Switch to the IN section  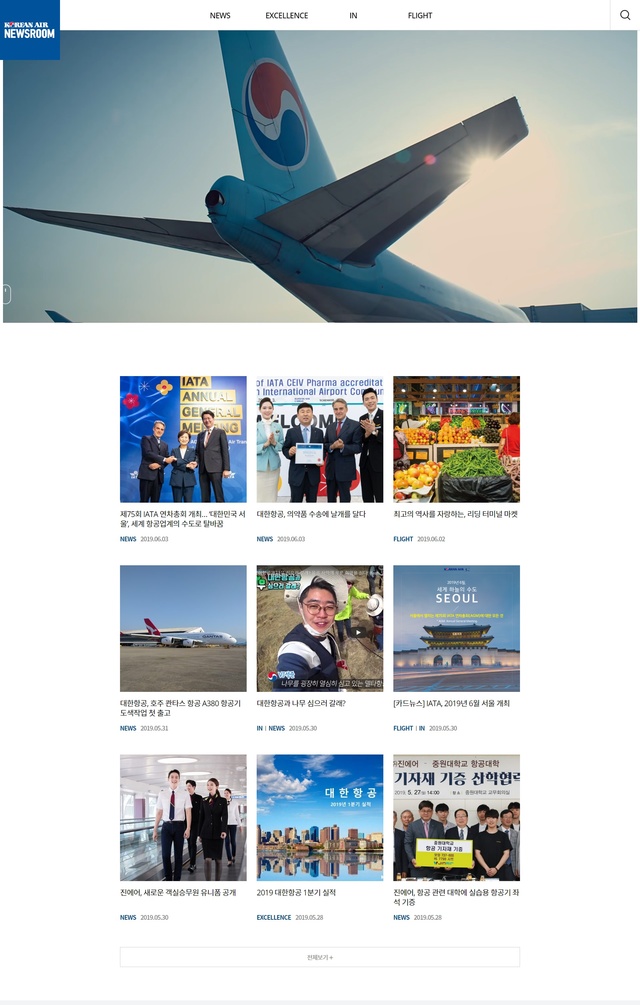[x=353, y=16]
